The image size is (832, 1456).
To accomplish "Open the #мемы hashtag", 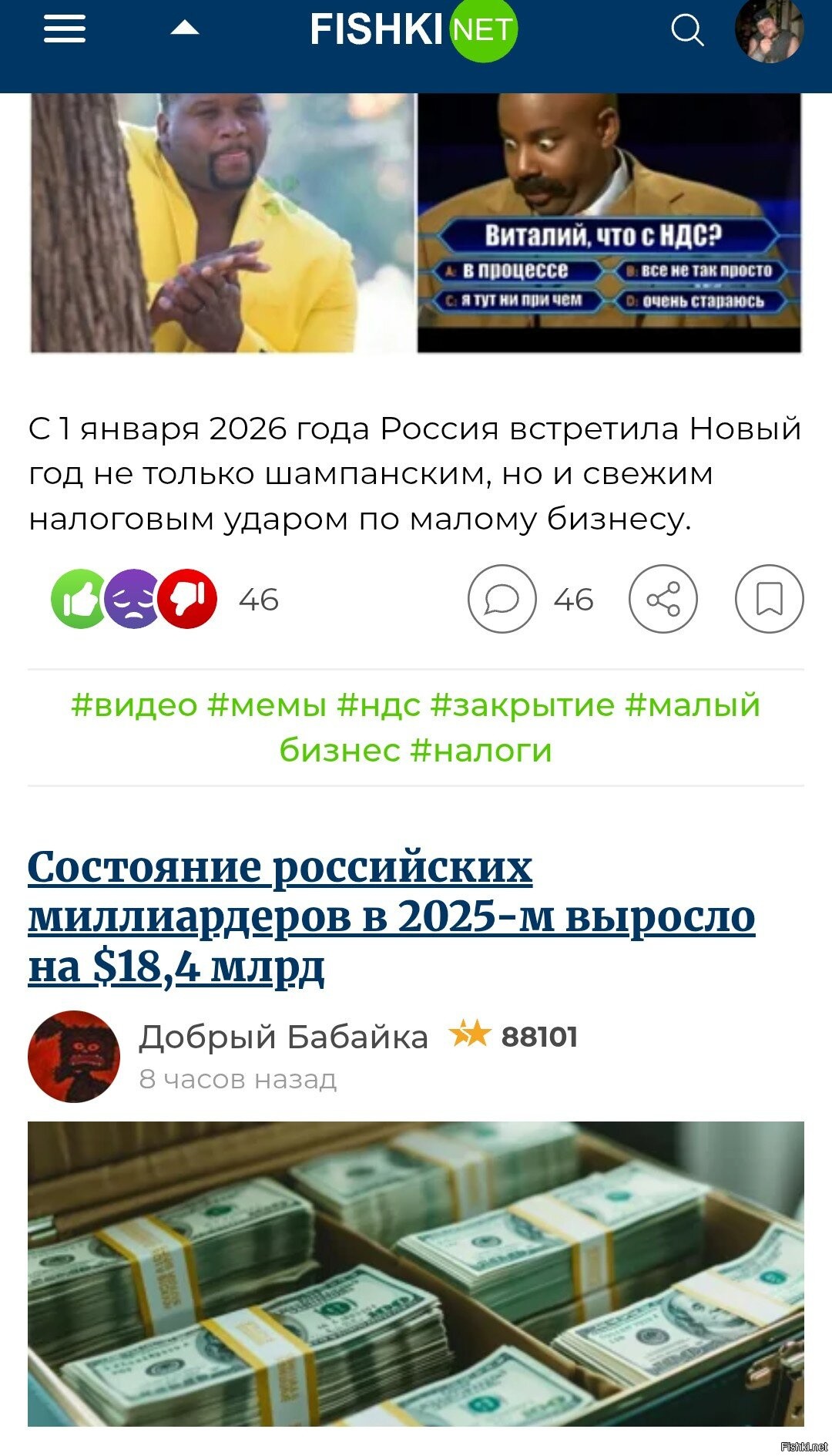I will click(267, 704).
